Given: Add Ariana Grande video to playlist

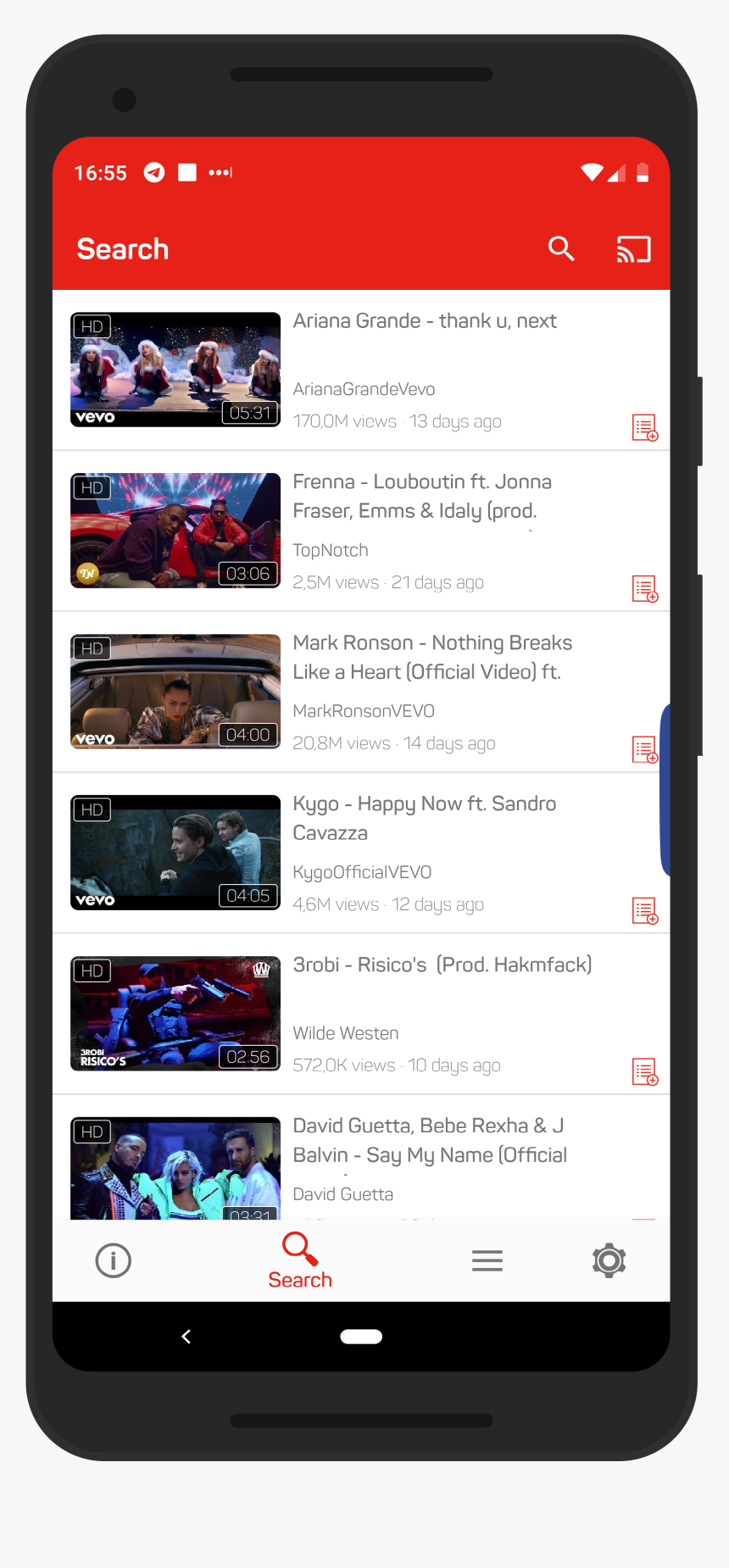Looking at the screenshot, I should 644,428.
